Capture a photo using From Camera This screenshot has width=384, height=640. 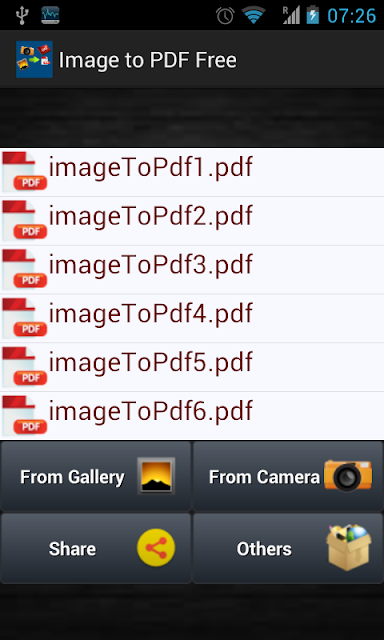pos(288,476)
